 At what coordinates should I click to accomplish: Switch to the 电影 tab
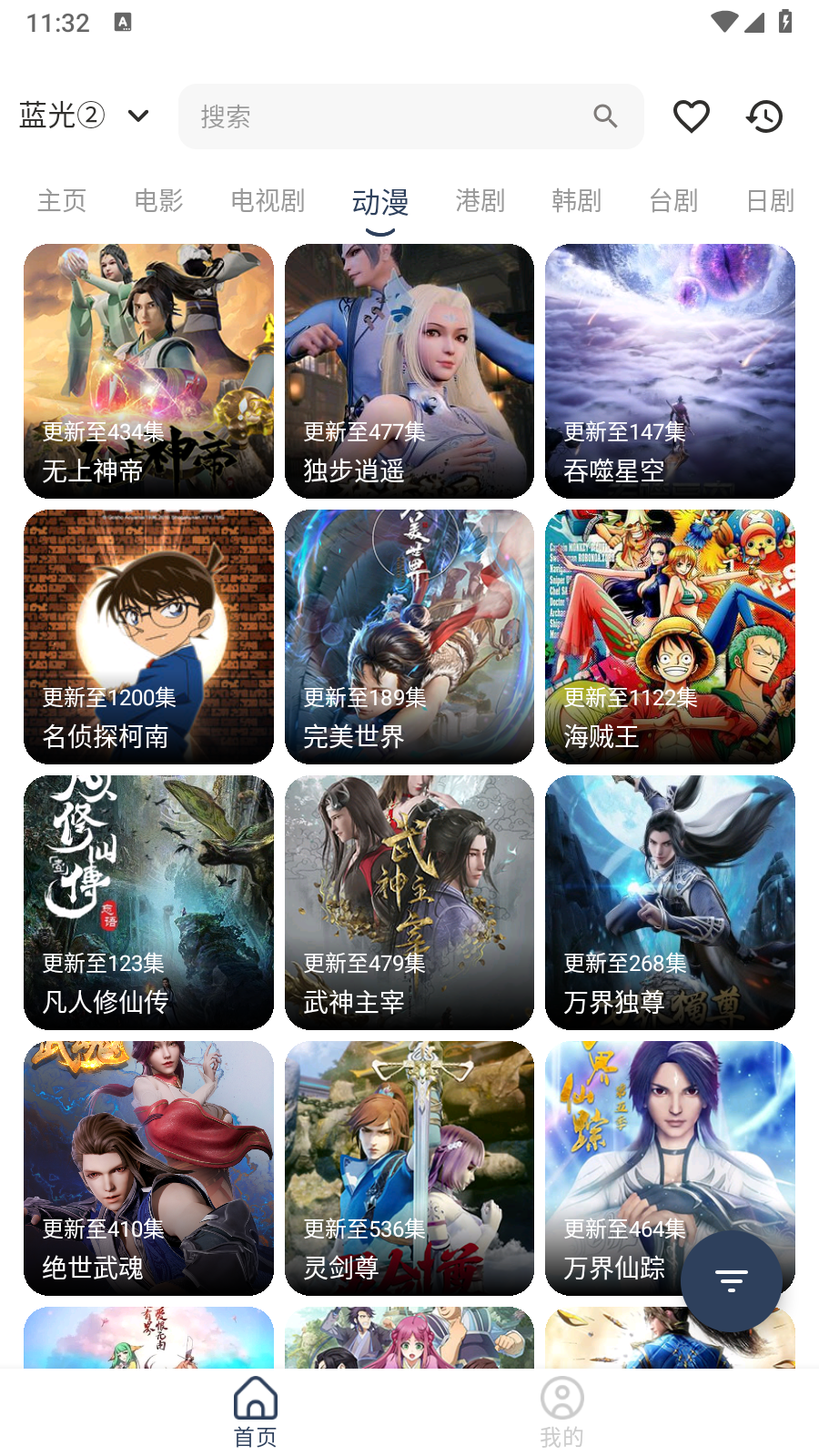coord(160,201)
